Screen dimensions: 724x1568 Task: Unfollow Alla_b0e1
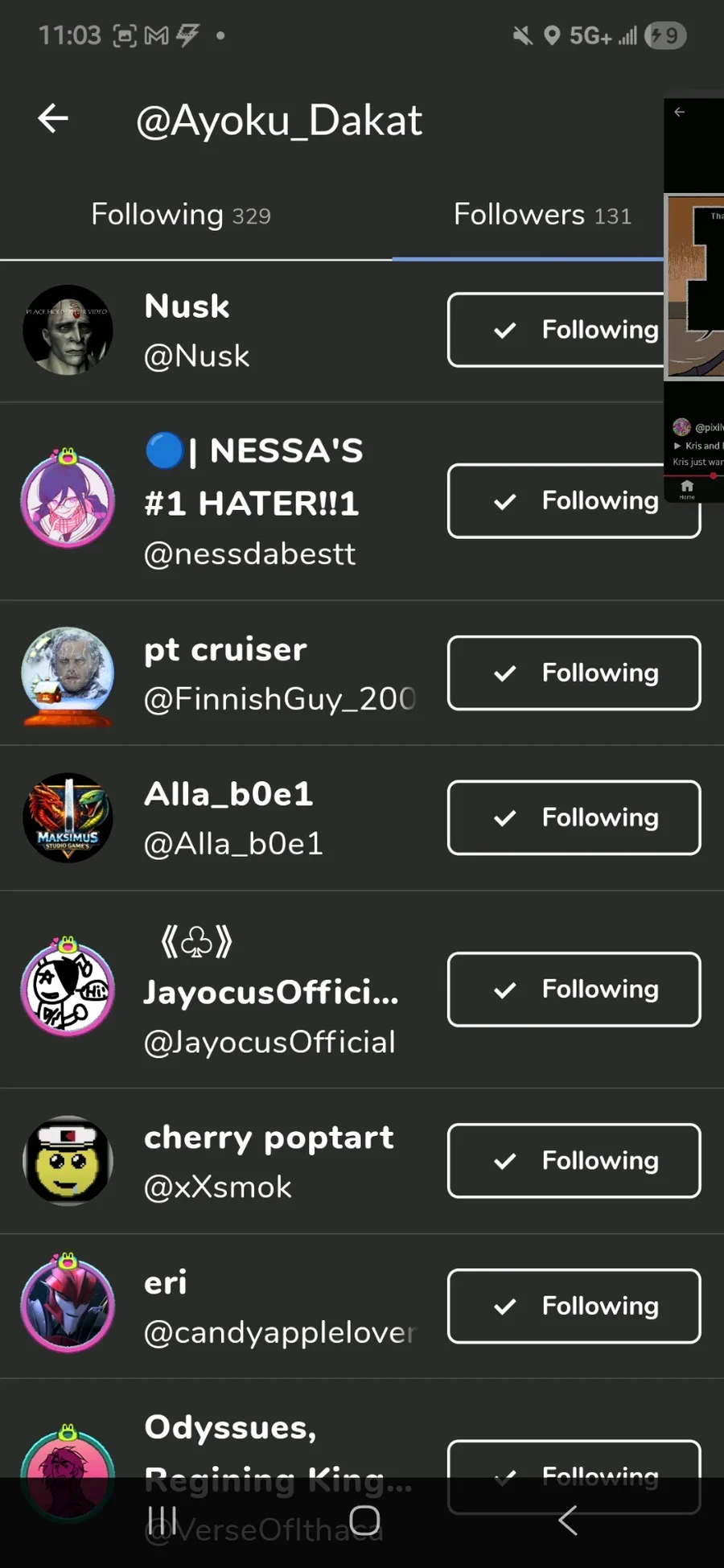(574, 817)
